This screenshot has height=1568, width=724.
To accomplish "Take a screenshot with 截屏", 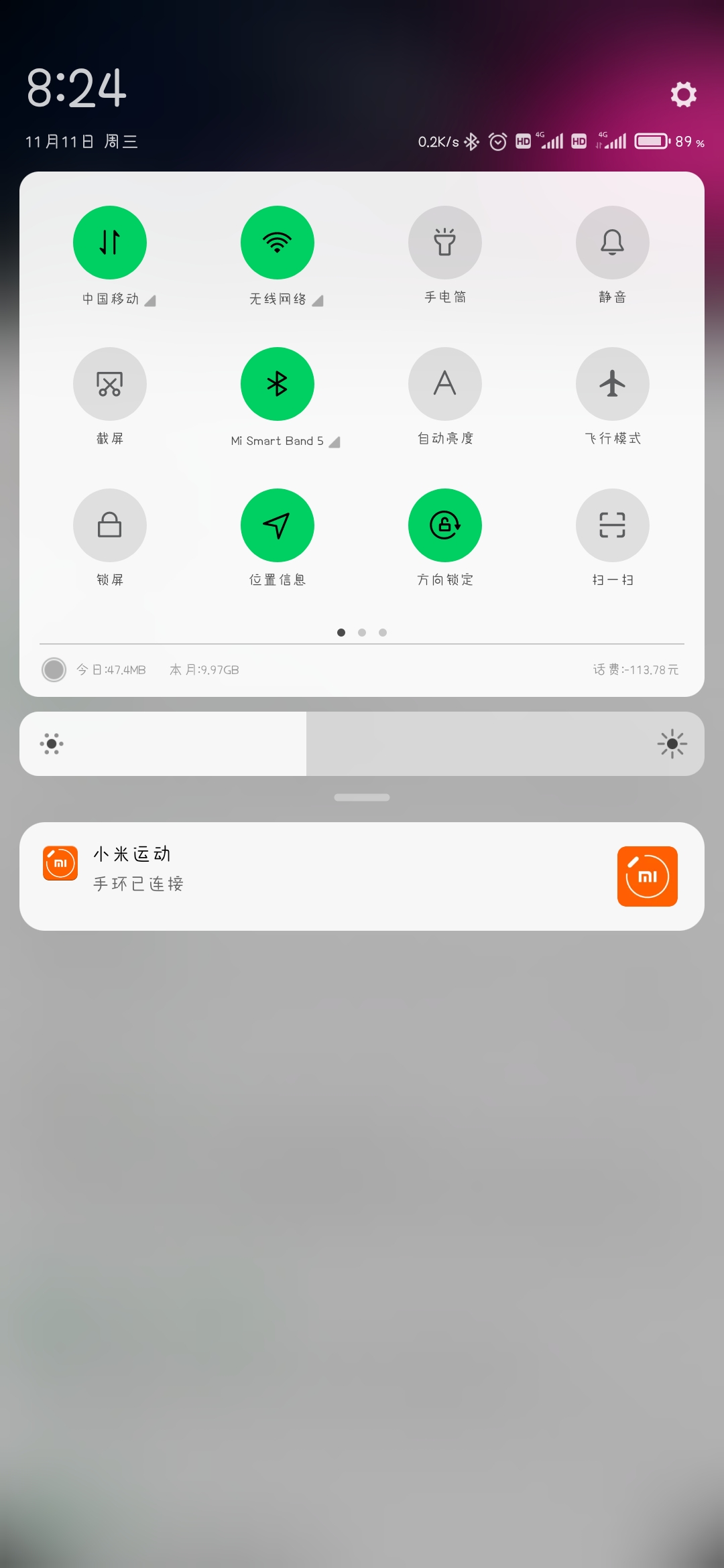I will click(110, 384).
